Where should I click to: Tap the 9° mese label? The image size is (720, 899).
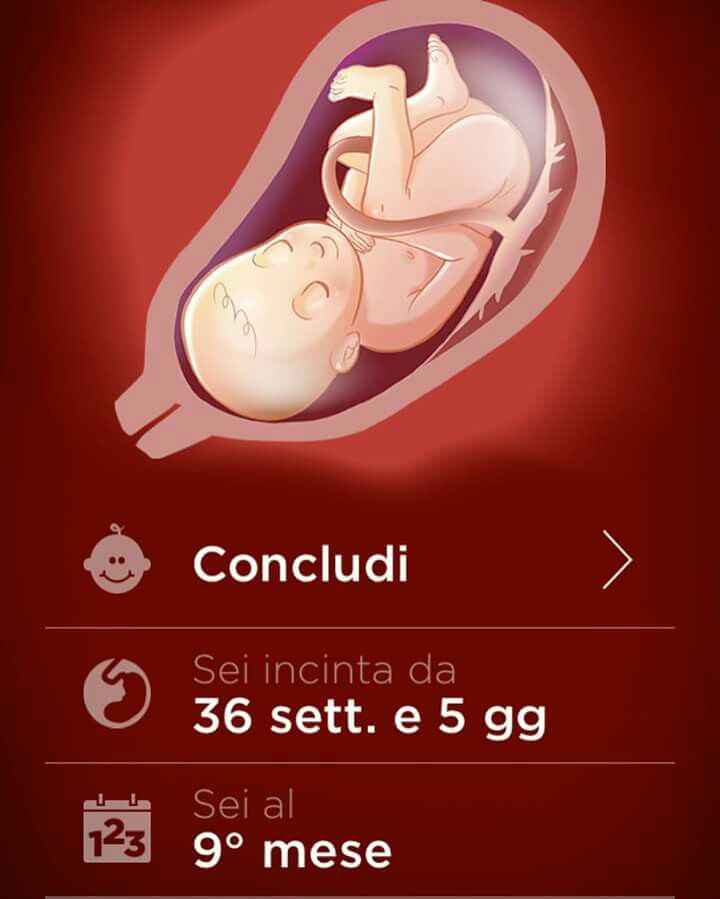click(x=295, y=848)
